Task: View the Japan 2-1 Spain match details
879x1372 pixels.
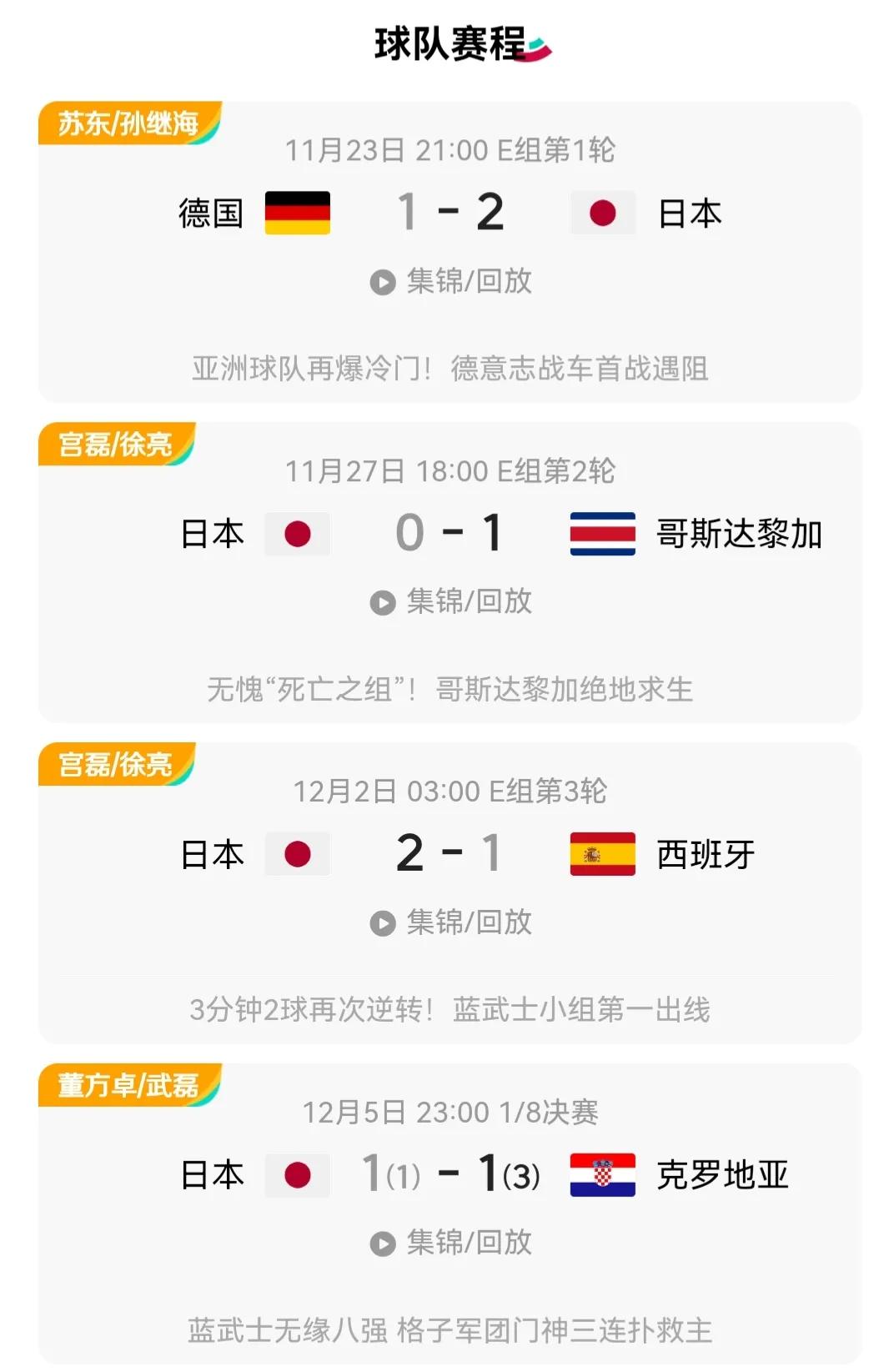Action: tap(450, 853)
